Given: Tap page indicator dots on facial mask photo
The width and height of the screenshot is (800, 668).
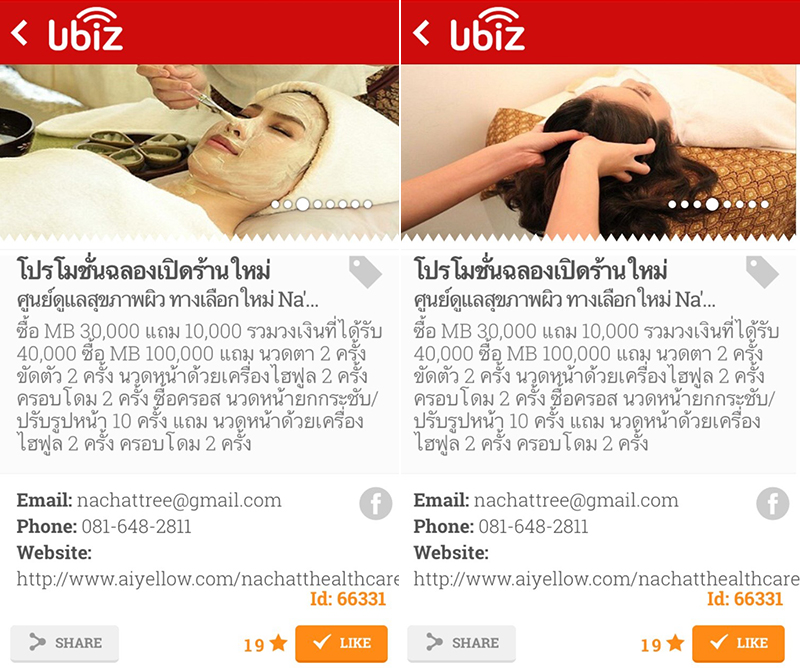Looking at the screenshot, I should 322,204.
